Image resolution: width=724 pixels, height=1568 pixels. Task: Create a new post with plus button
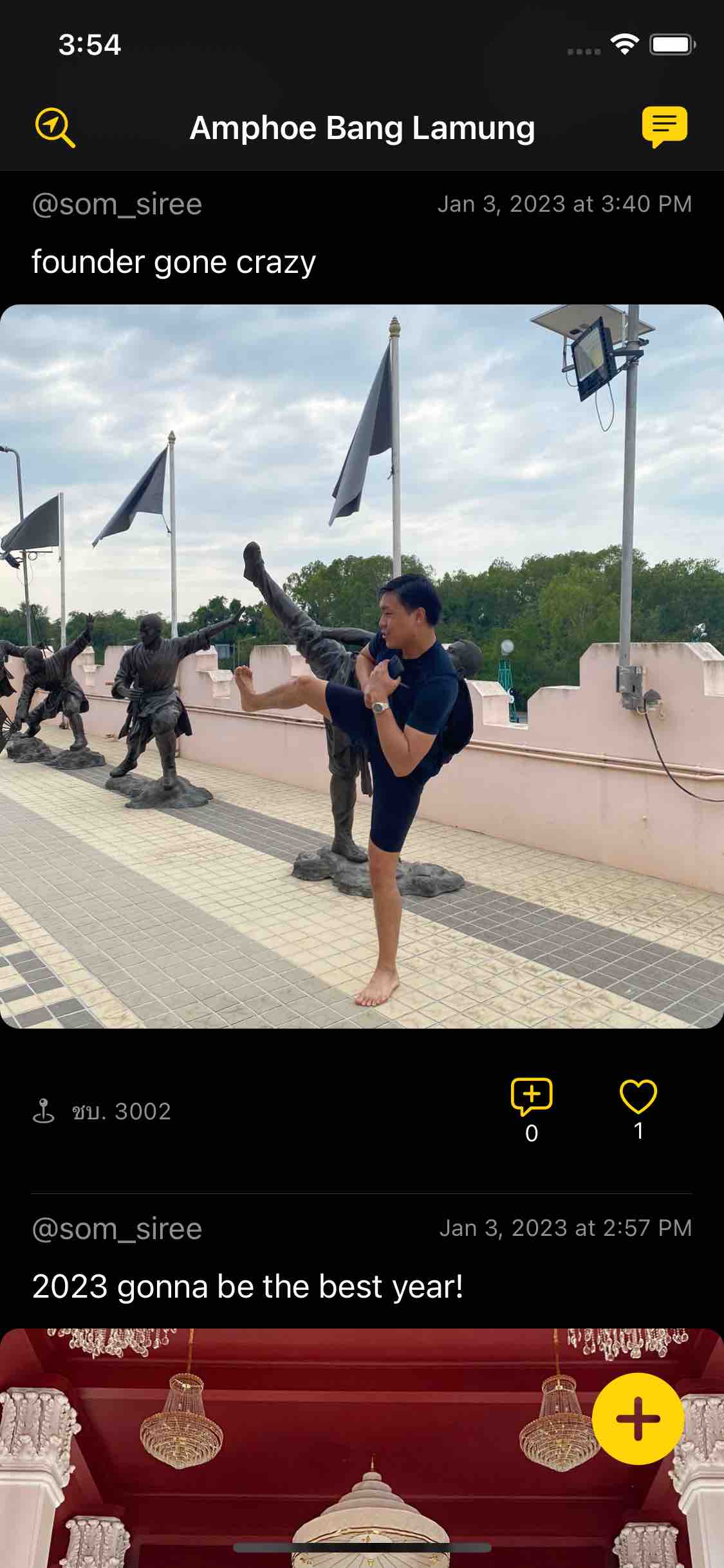click(x=637, y=1419)
